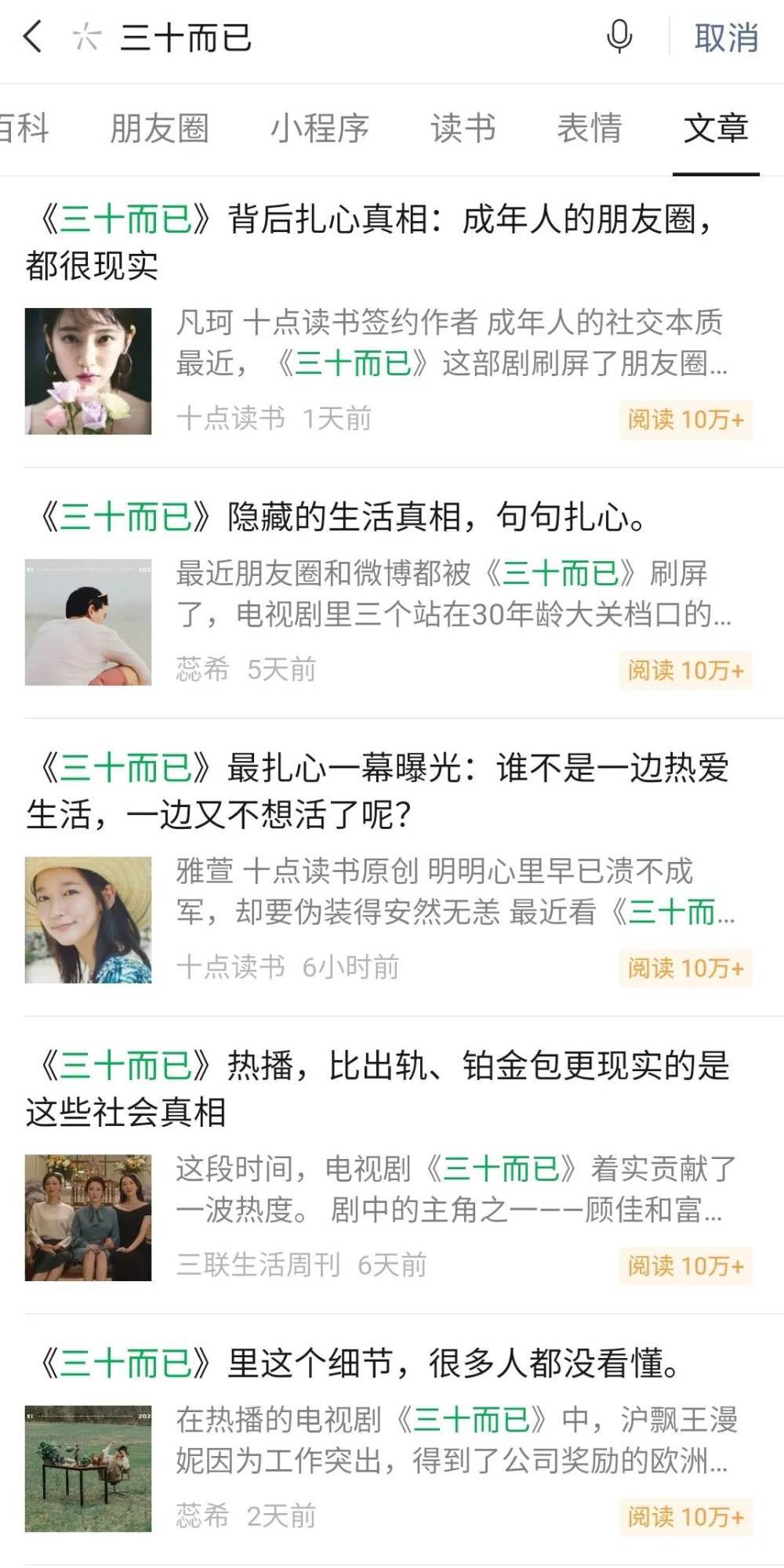This screenshot has height=1568, width=784.
Task: Open the article 《三十而已》隐藏的生活真相
Action: tap(345, 513)
